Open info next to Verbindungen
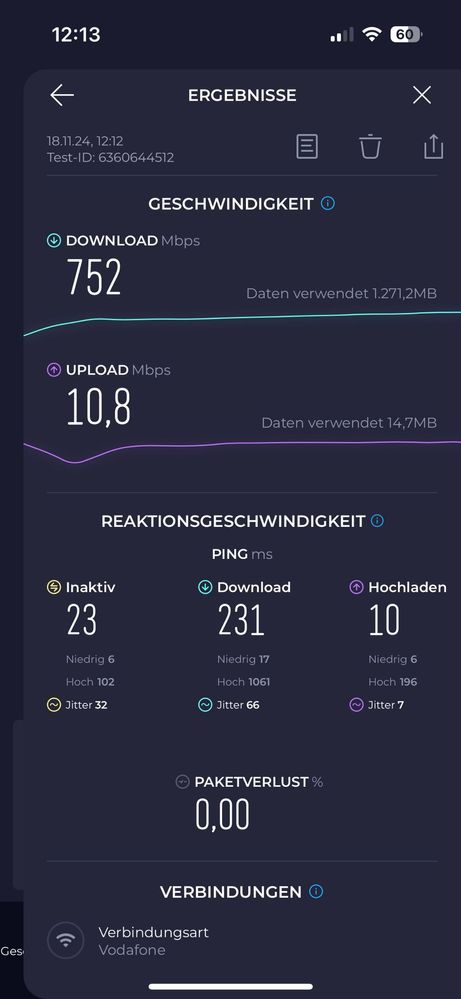461x999 pixels. point(316,891)
